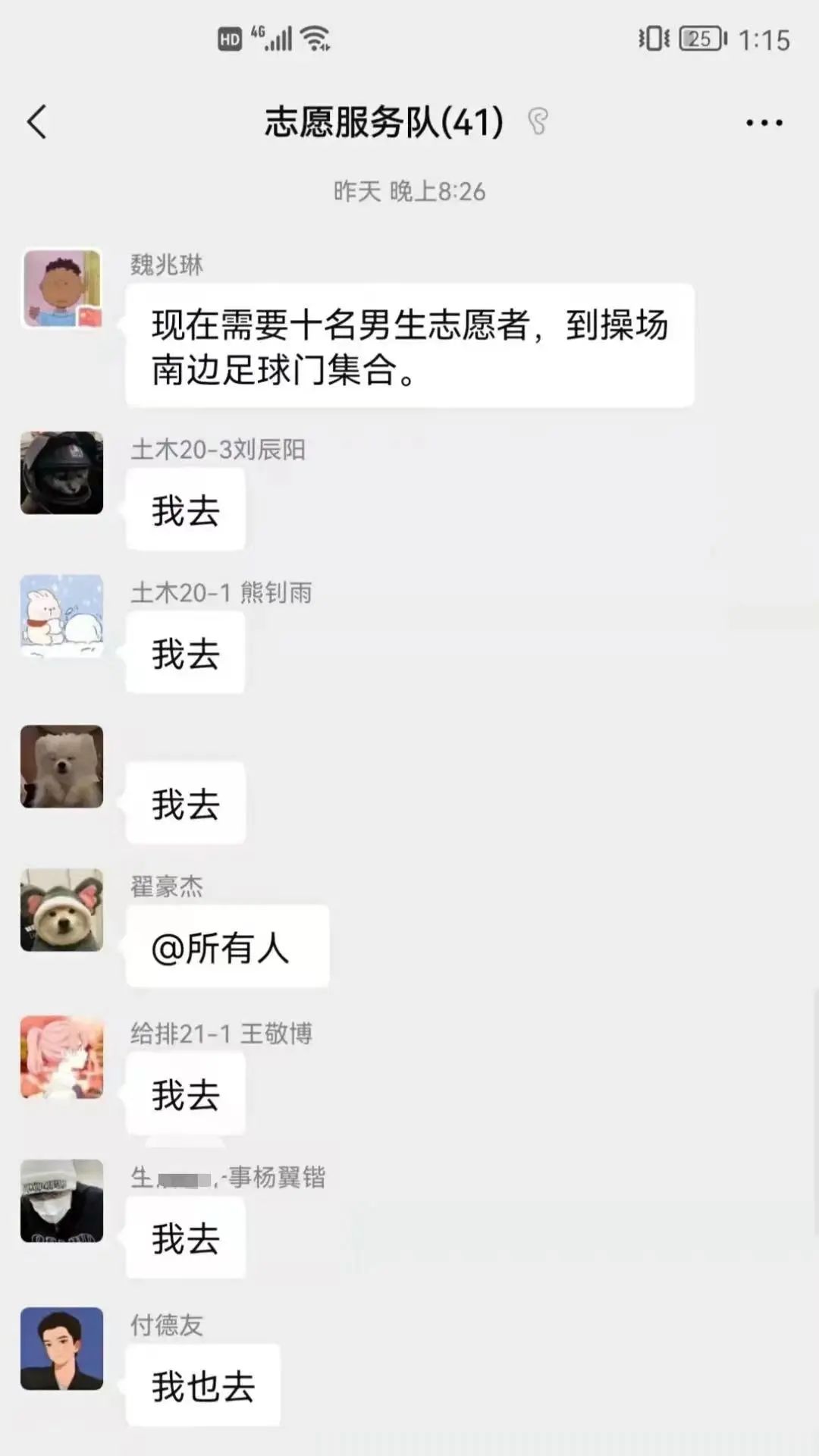Tap the unnamed white dog avatar
Viewport: 819px width, 1456px height.
click(x=62, y=767)
